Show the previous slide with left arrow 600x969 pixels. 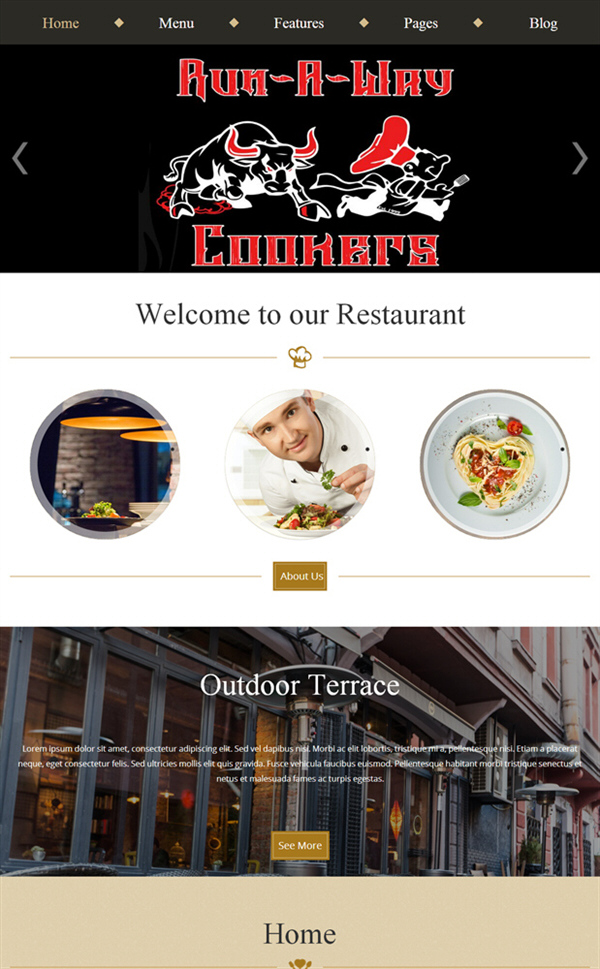[20, 158]
